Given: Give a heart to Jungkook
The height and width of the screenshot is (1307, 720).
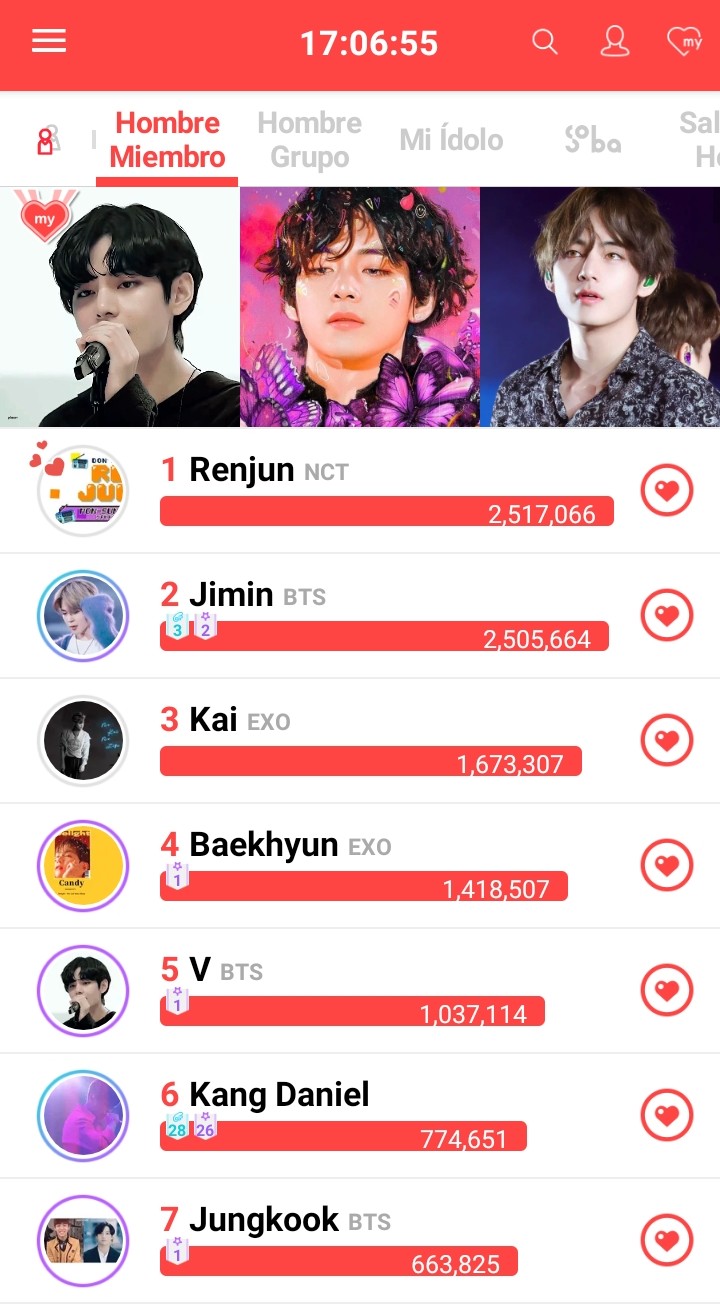Looking at the screenshot, I should pos(667,1241).
